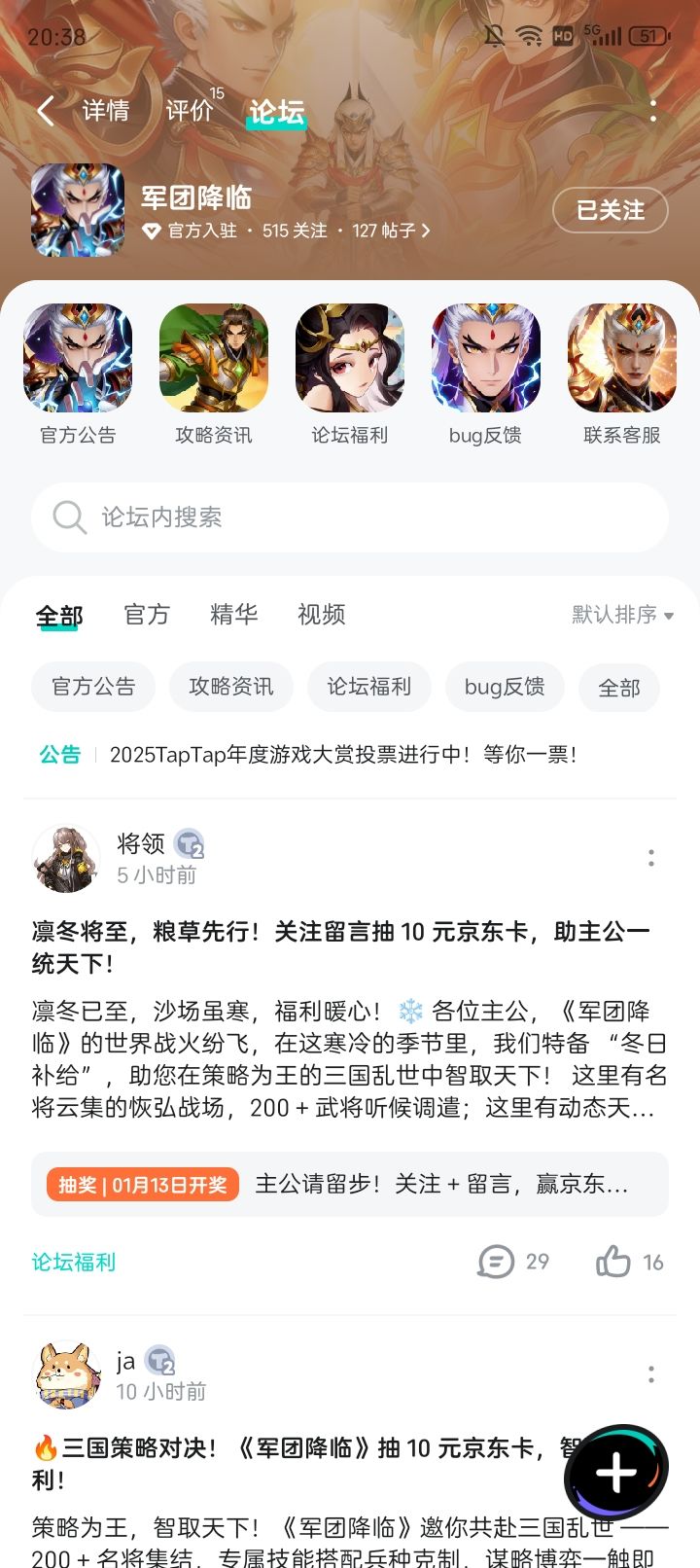Viewport: 700px width, 1568px height.
Task: Switch to the 详情 tab
Action: tap(106, 111)
